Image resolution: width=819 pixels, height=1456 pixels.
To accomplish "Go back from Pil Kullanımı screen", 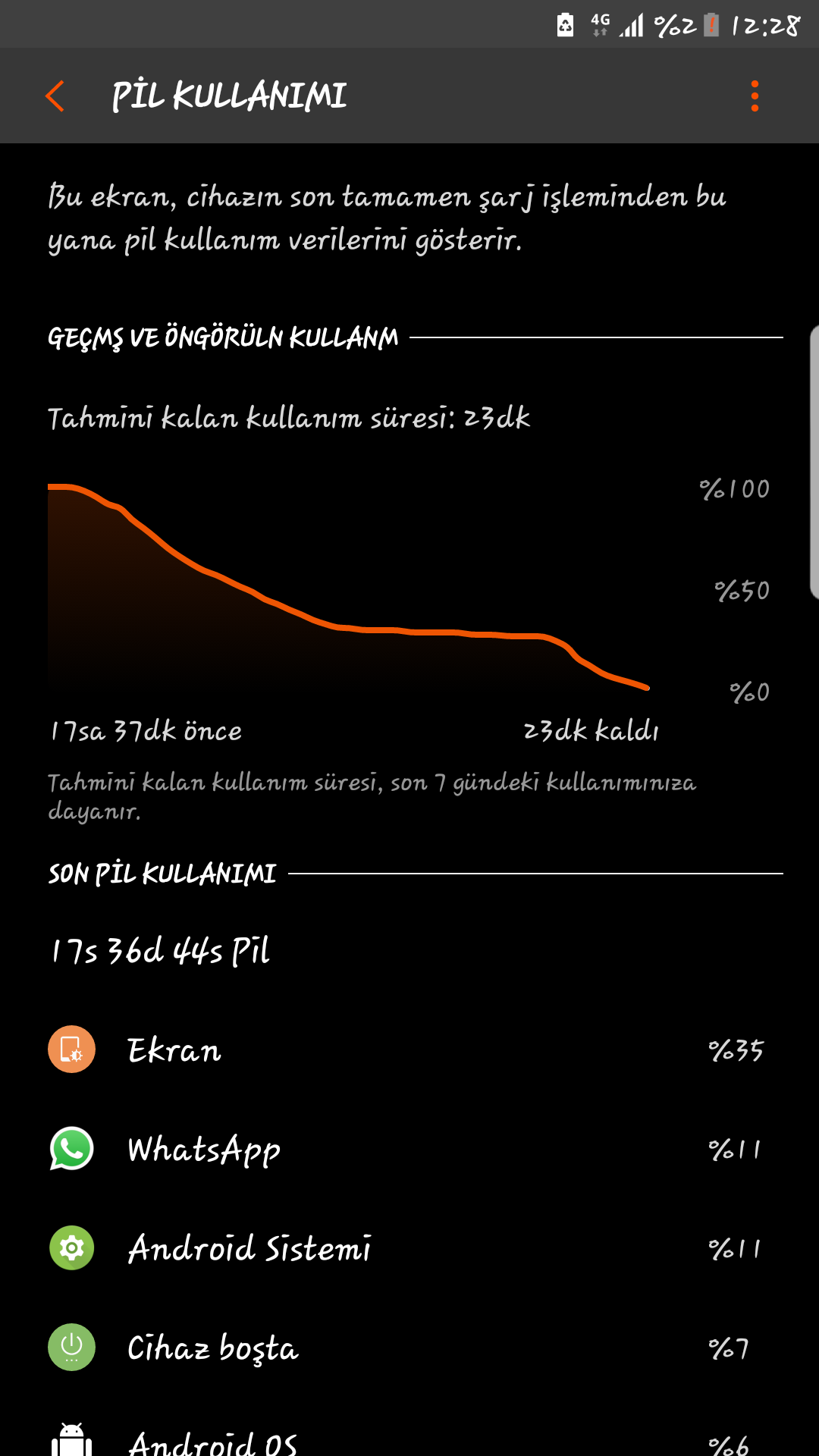I will tap(55, 96).
